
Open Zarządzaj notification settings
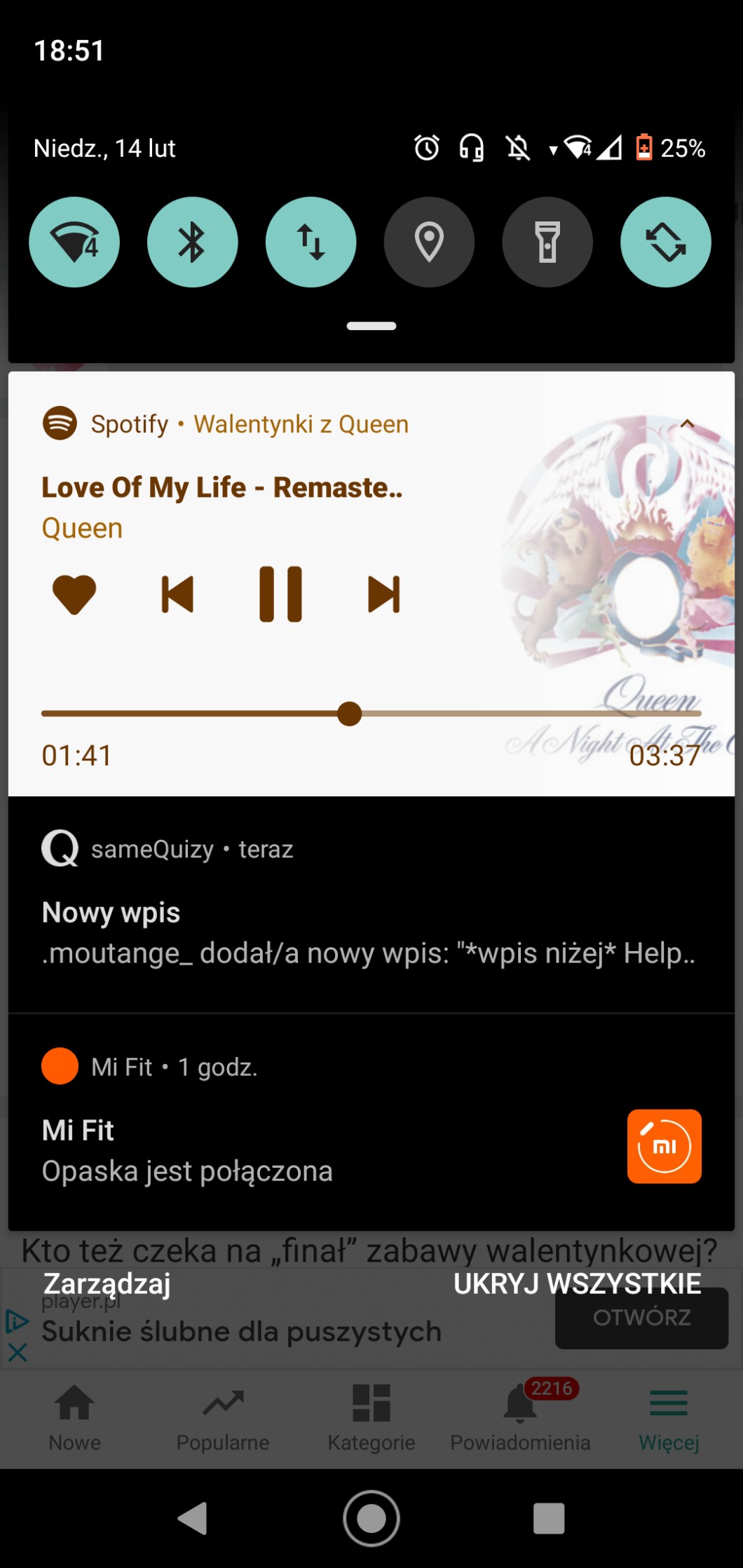[107, 1284]
